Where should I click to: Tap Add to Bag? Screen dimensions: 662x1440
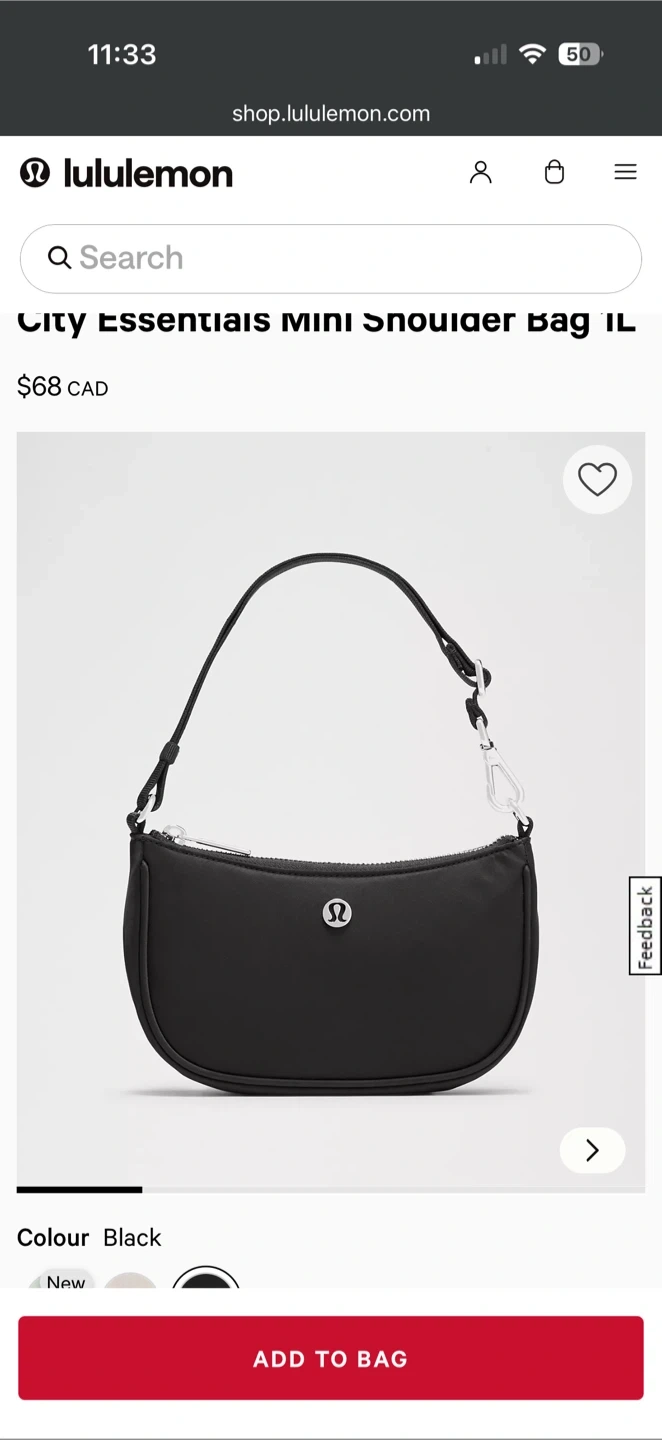tap(330, 1358)
